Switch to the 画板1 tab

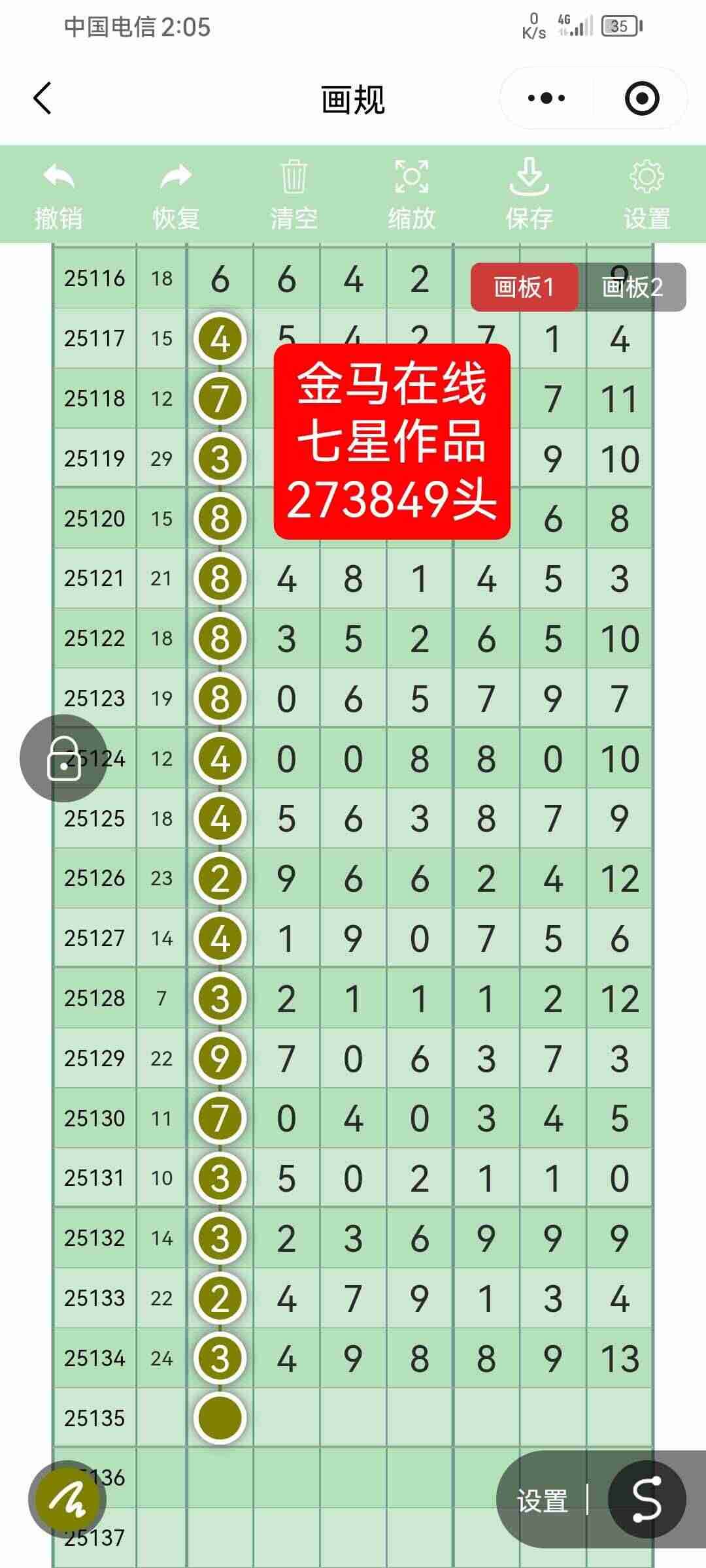pos(524,286)
